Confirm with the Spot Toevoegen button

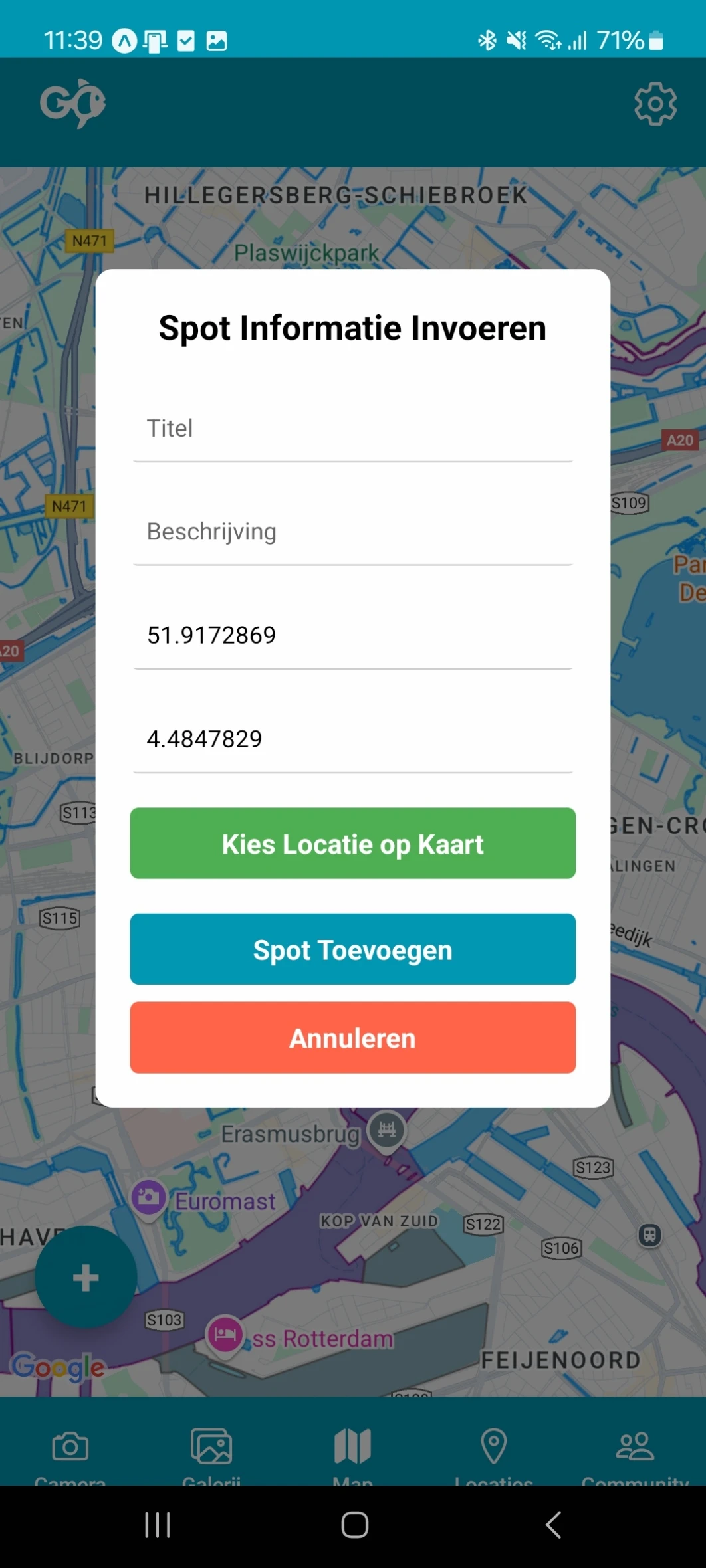tap(352, 949)
